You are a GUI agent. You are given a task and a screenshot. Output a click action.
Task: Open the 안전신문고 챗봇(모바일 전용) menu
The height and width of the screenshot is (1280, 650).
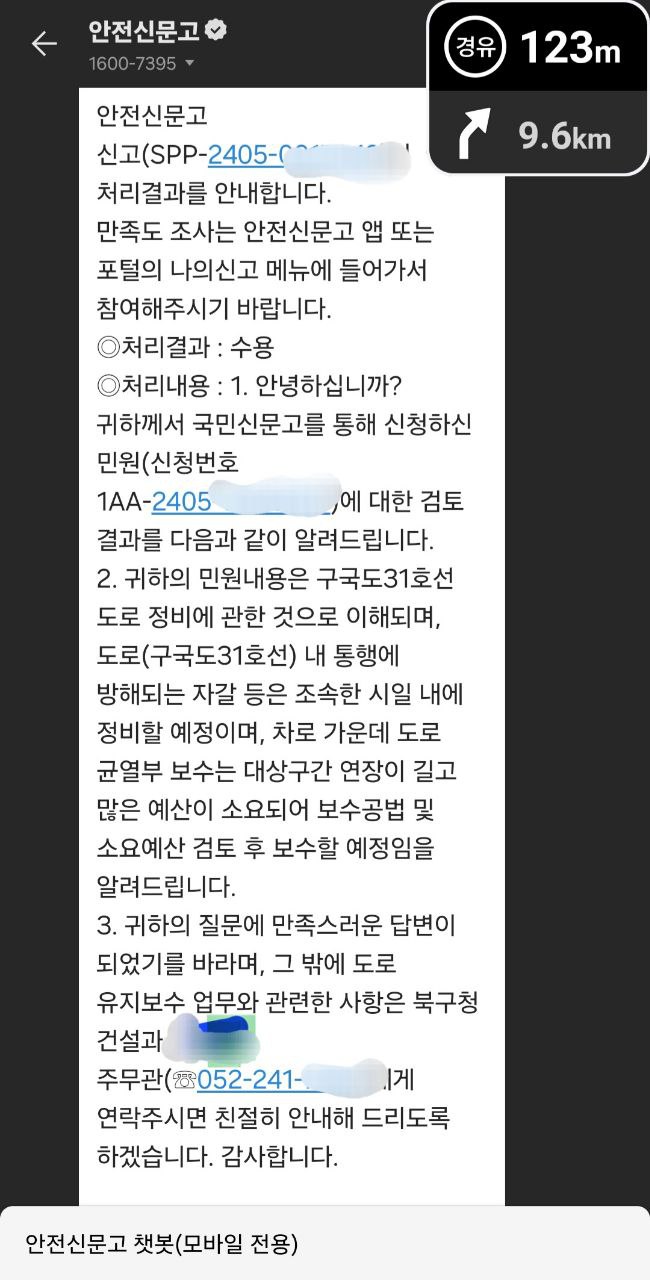tap(325, 1243)
